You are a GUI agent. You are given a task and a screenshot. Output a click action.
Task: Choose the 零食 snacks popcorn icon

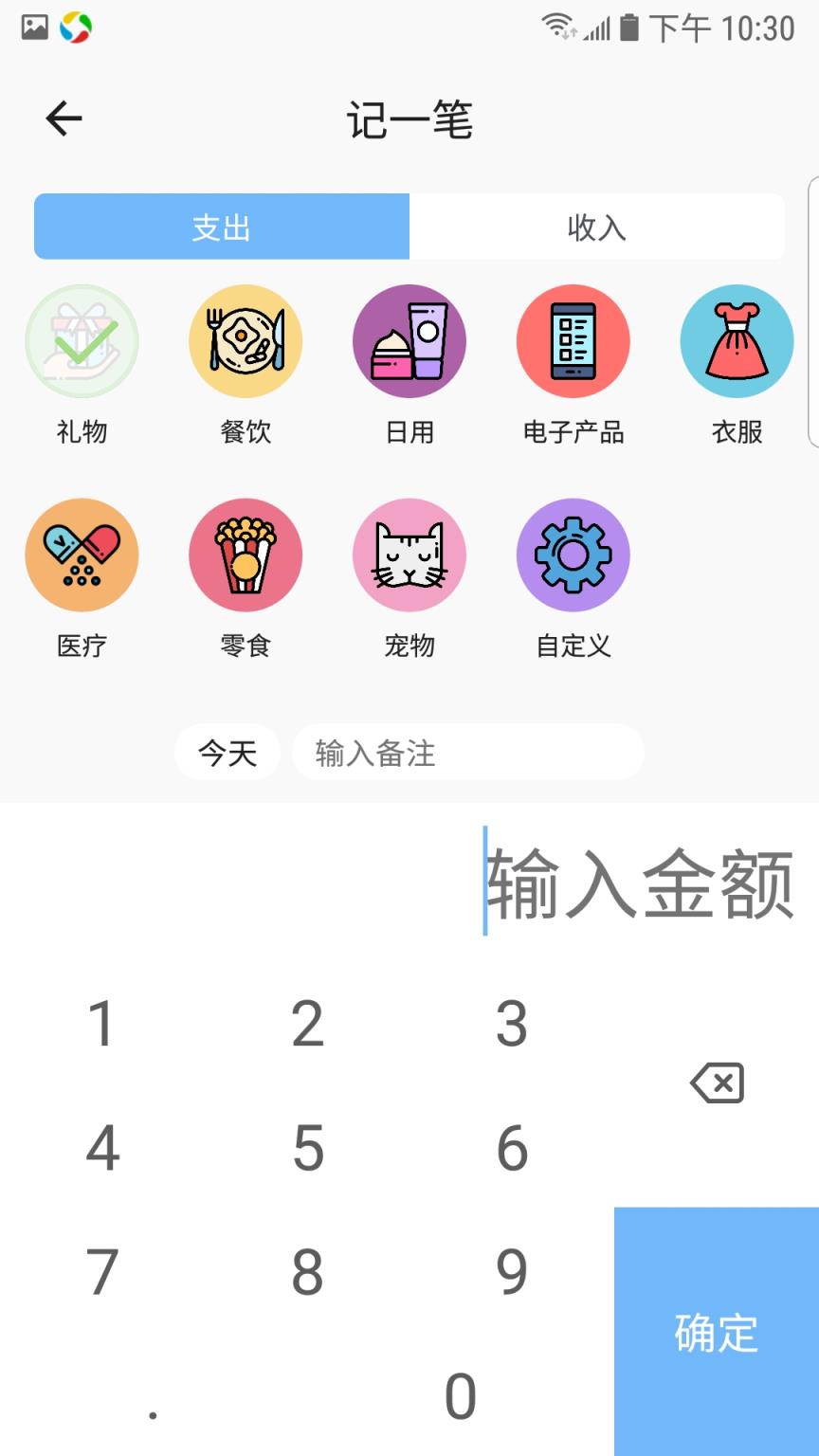tap(246, 555)
